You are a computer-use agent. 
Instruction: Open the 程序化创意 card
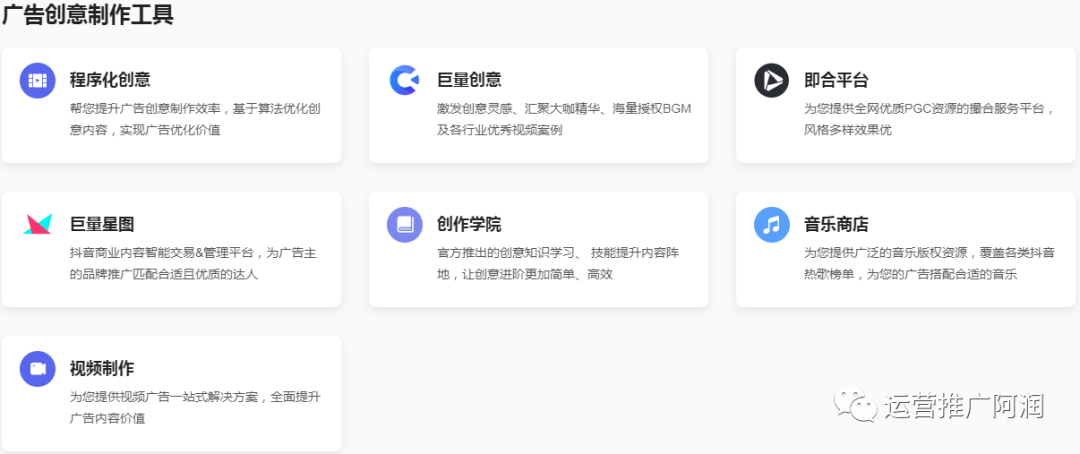[172, 105]
